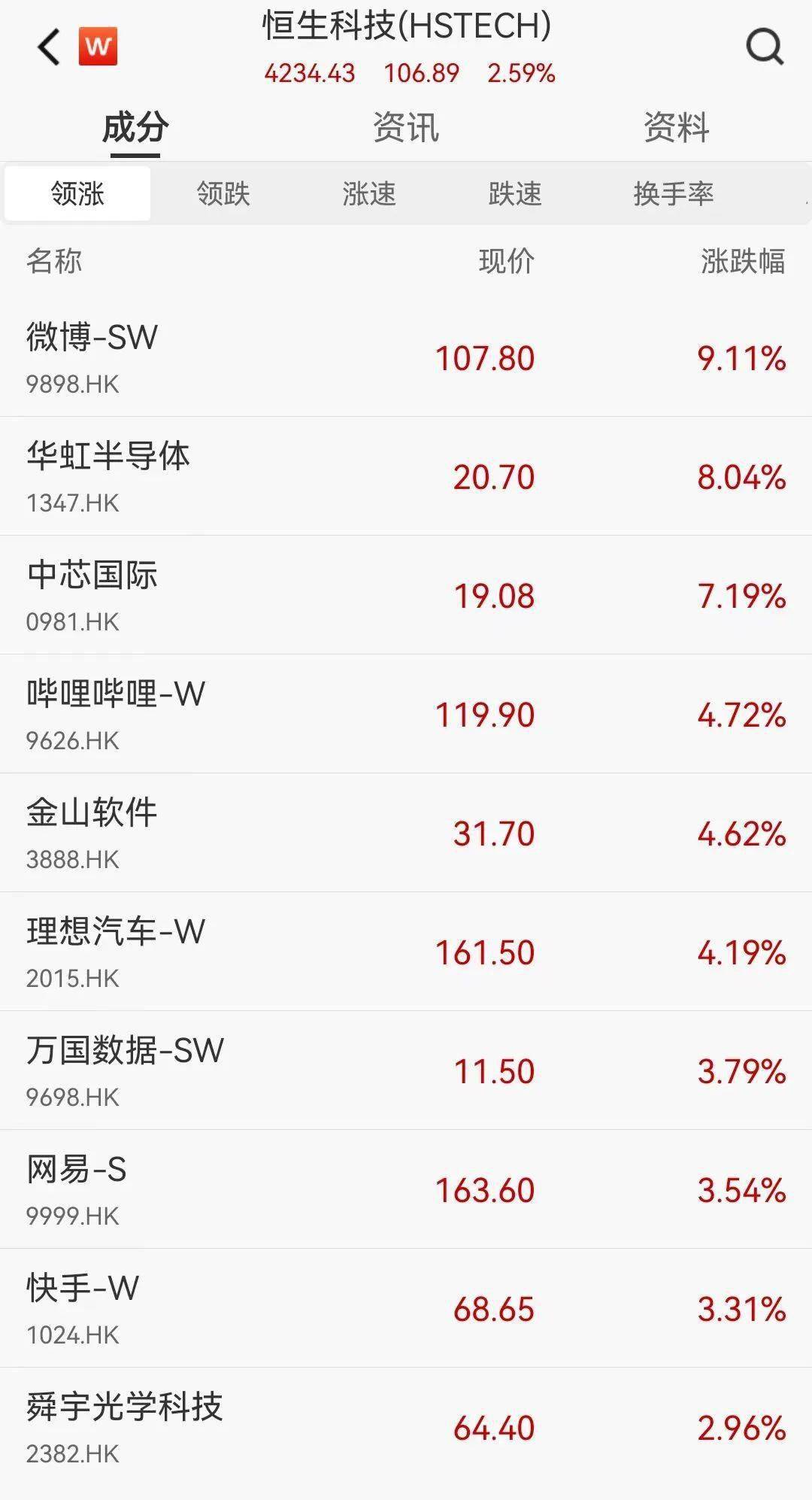Viewport: 812px width, 1500px height.
Task: Open the search magnifier icon
Action: (x=765, y=47)
